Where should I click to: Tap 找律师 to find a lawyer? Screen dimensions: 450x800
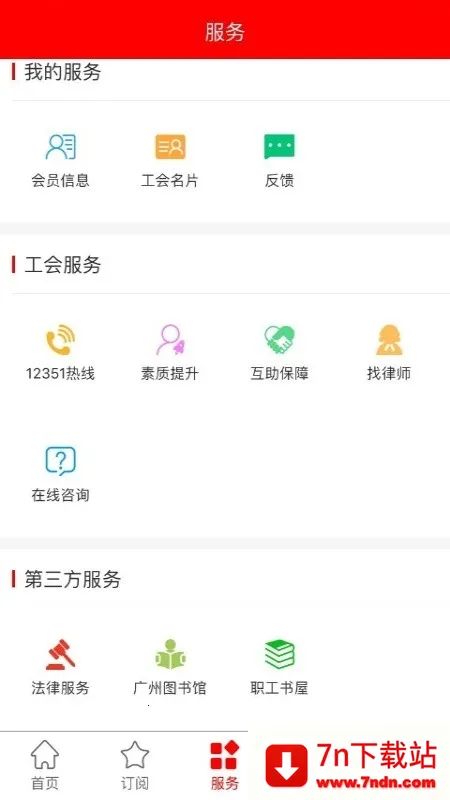point(389,353)
